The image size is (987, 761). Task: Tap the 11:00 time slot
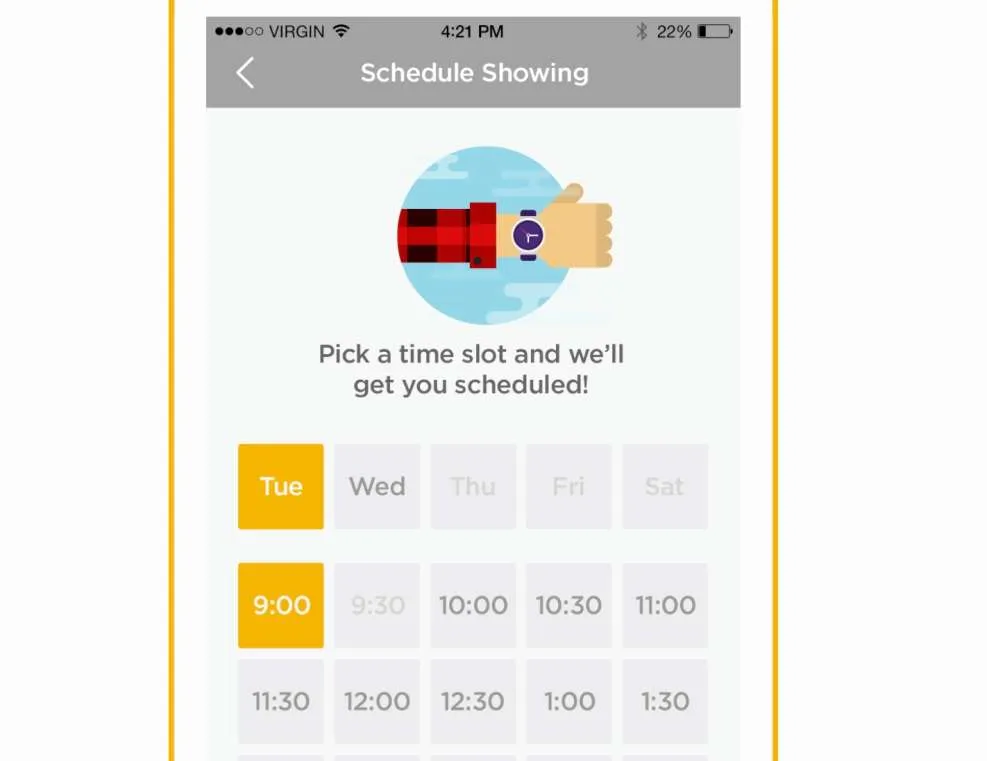click(665, 605)
